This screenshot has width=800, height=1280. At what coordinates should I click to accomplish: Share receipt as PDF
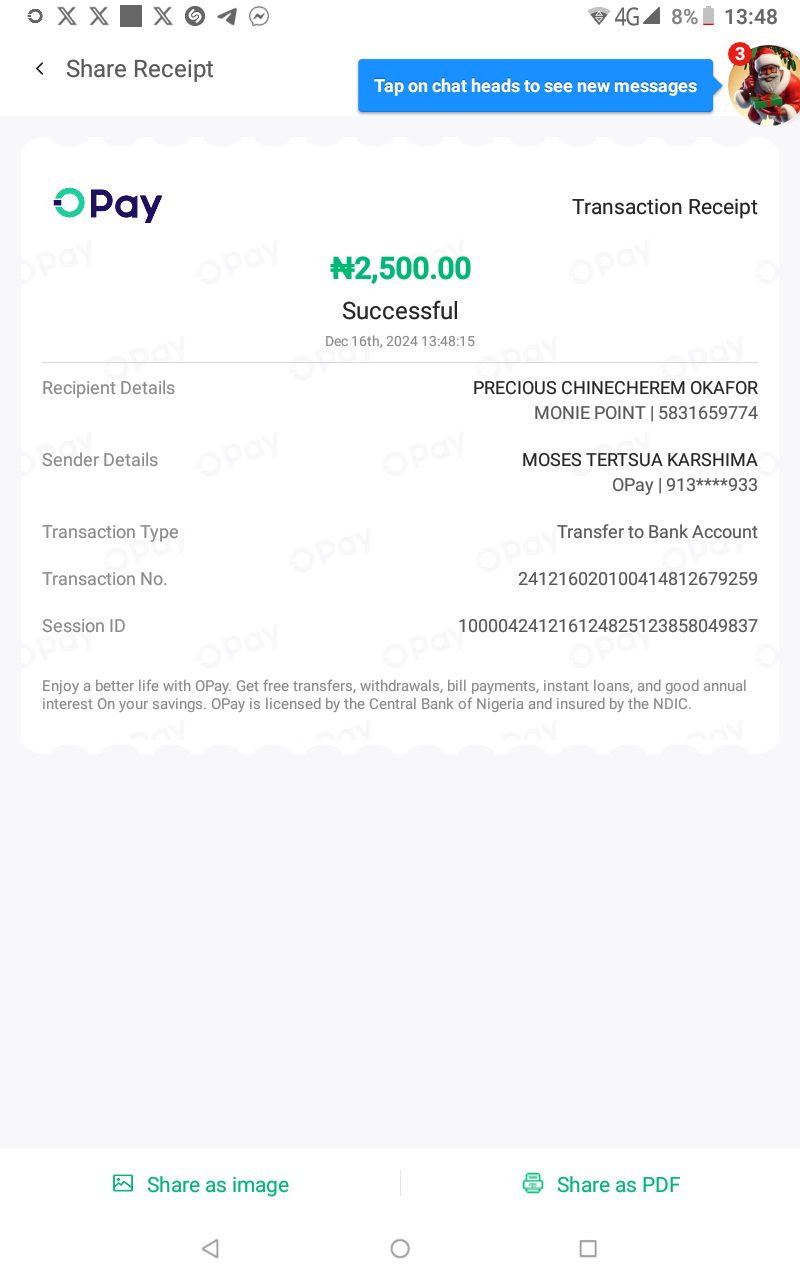click(x=601, y=1185)
